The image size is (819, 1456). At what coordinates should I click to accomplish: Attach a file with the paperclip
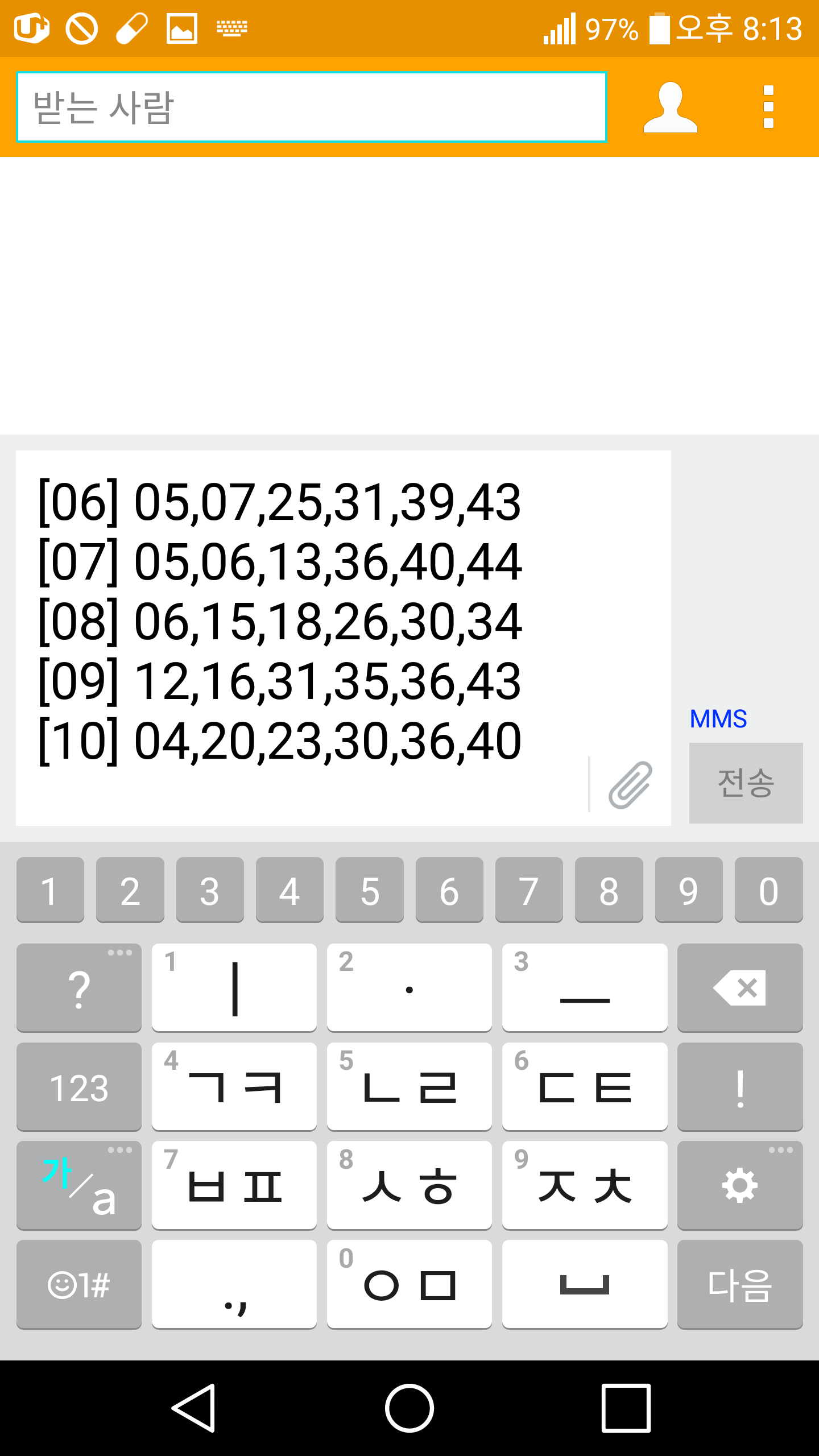(x=630, y=785)
